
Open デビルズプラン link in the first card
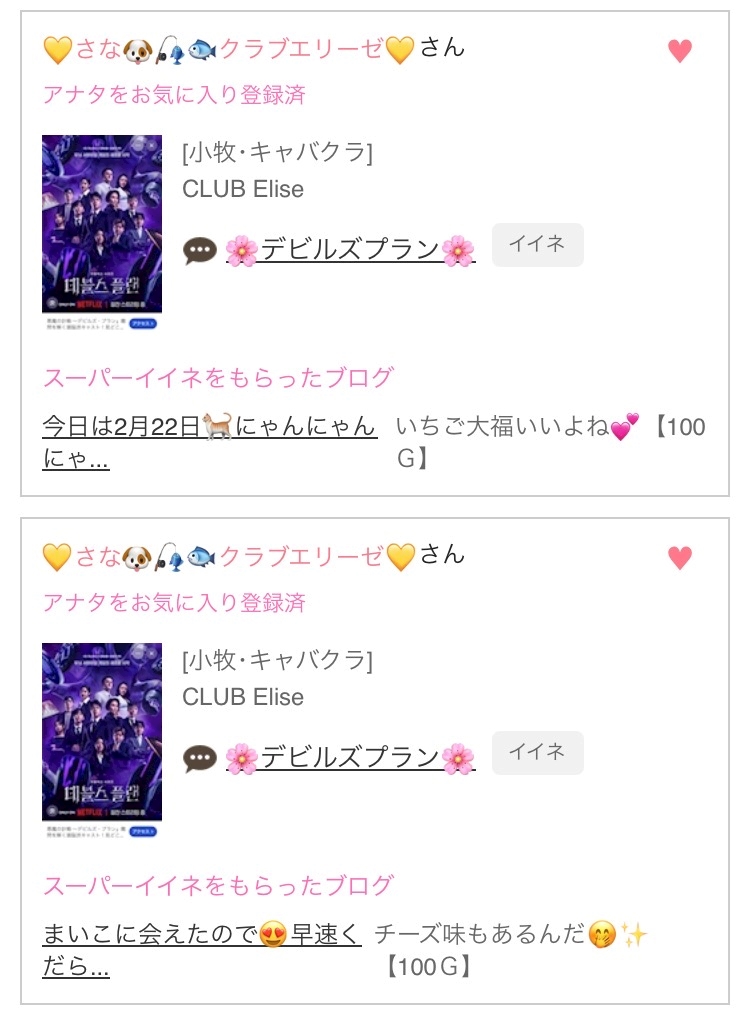(x=351, y=250)
